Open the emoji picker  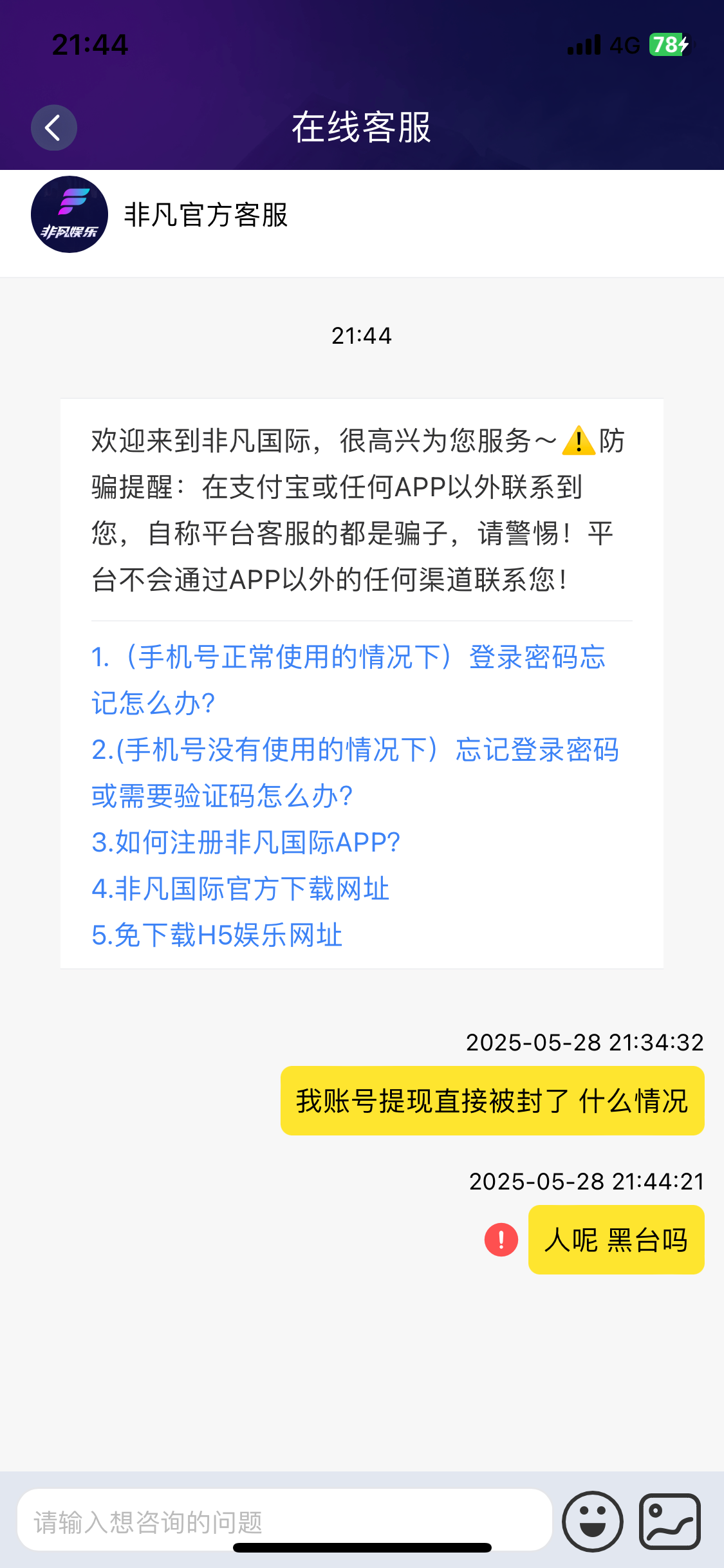point(593,1522)
